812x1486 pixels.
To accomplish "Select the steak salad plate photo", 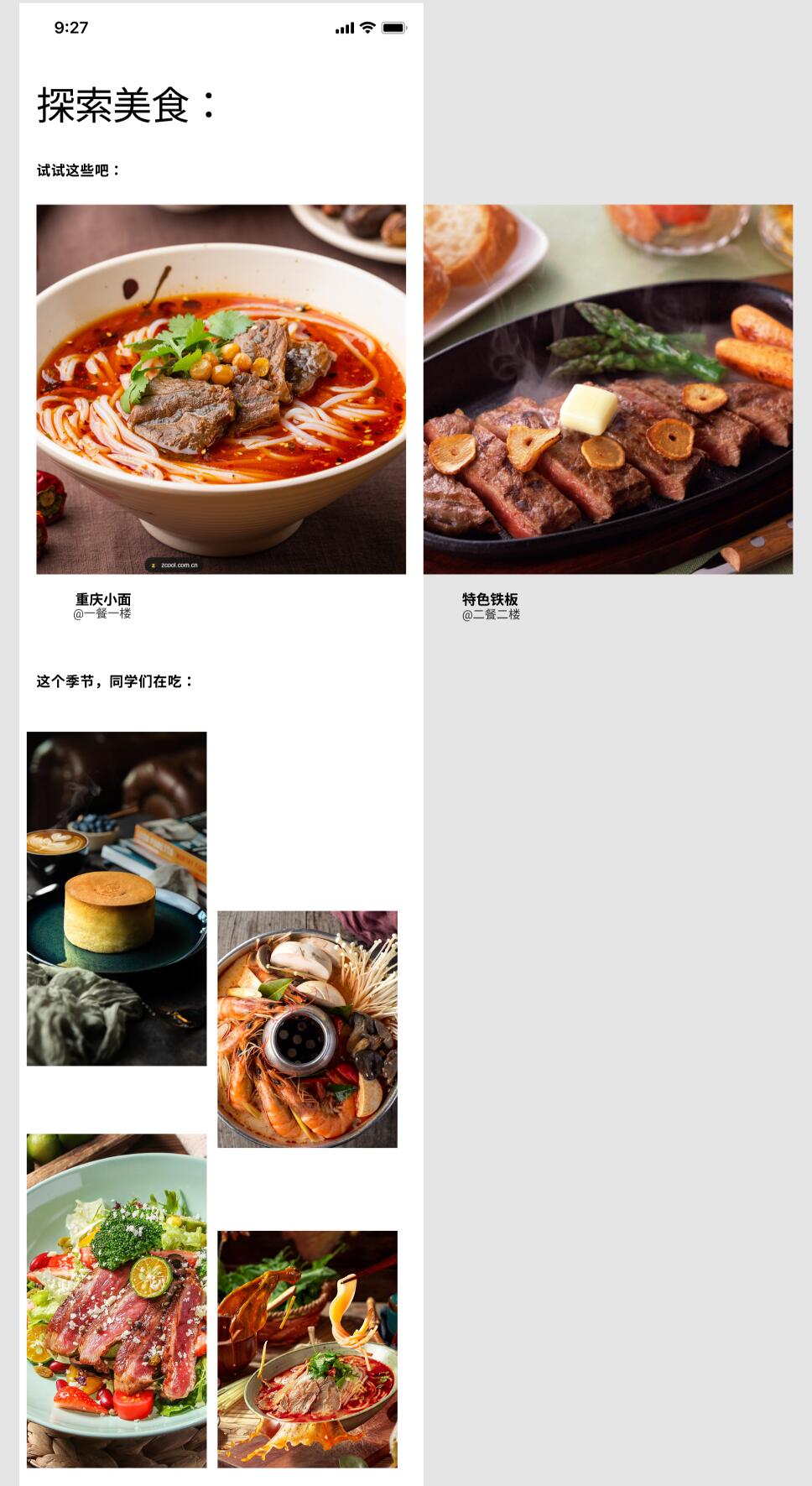I will (x=117, y=1300).
